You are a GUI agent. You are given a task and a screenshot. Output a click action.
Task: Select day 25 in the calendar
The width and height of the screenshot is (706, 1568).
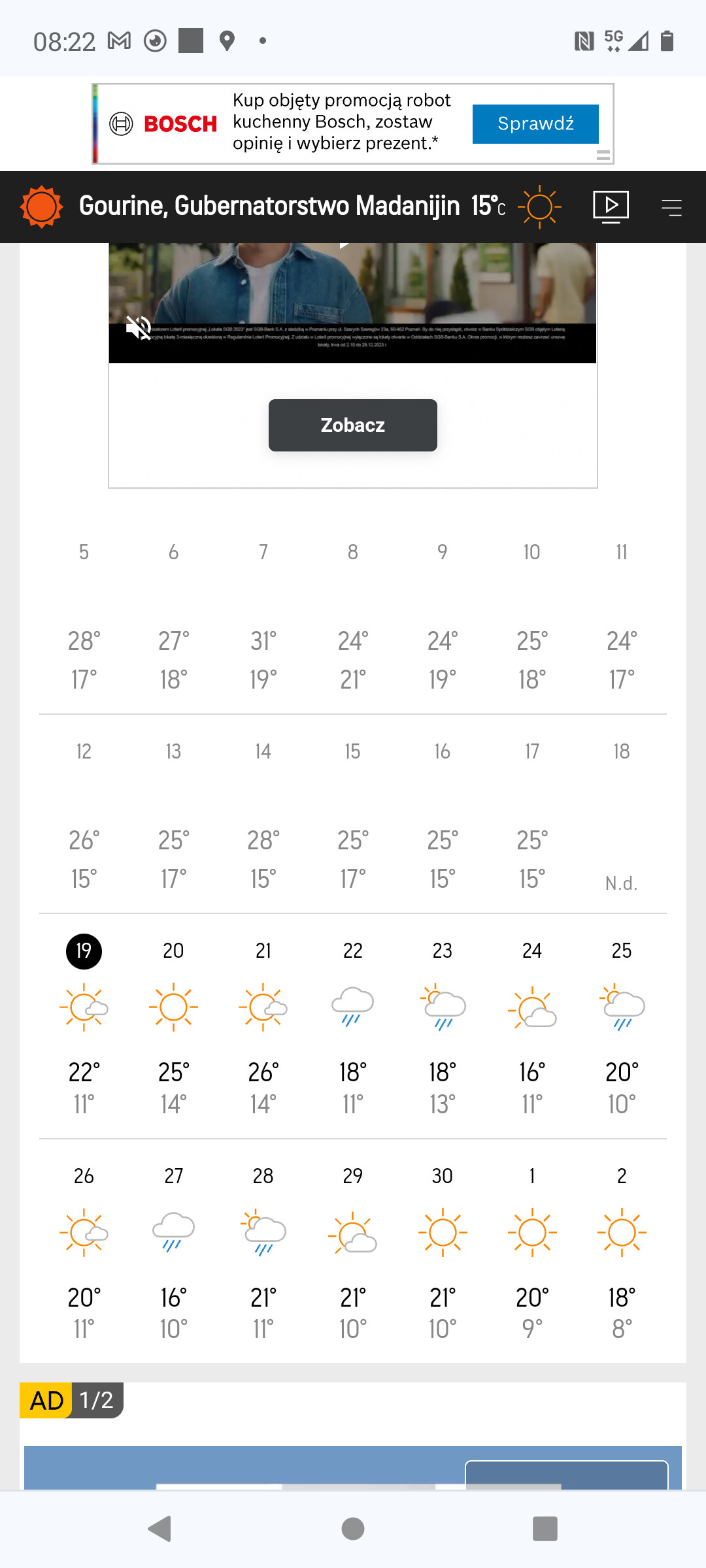622,1026
